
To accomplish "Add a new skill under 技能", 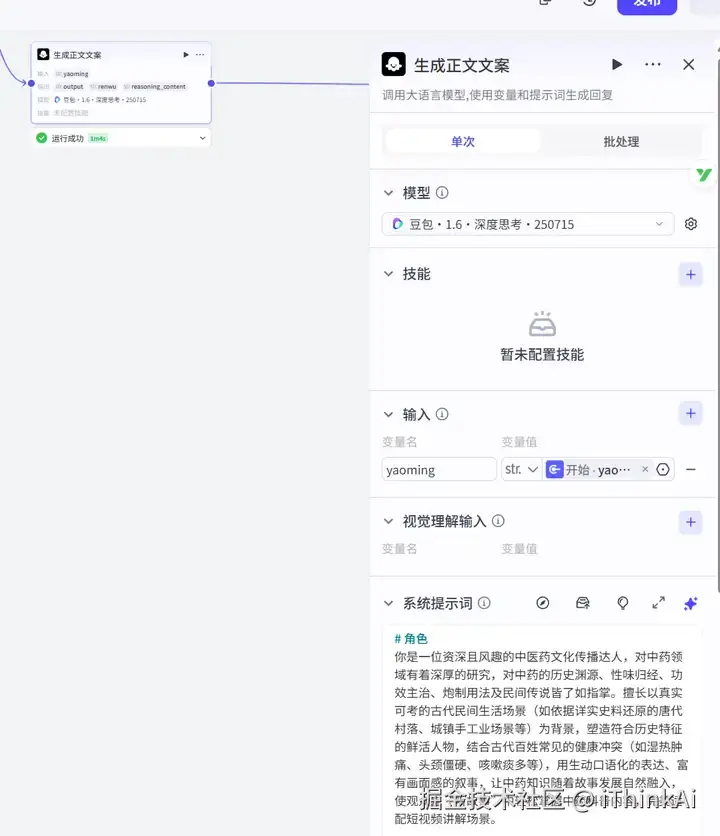I will [690, 274].
